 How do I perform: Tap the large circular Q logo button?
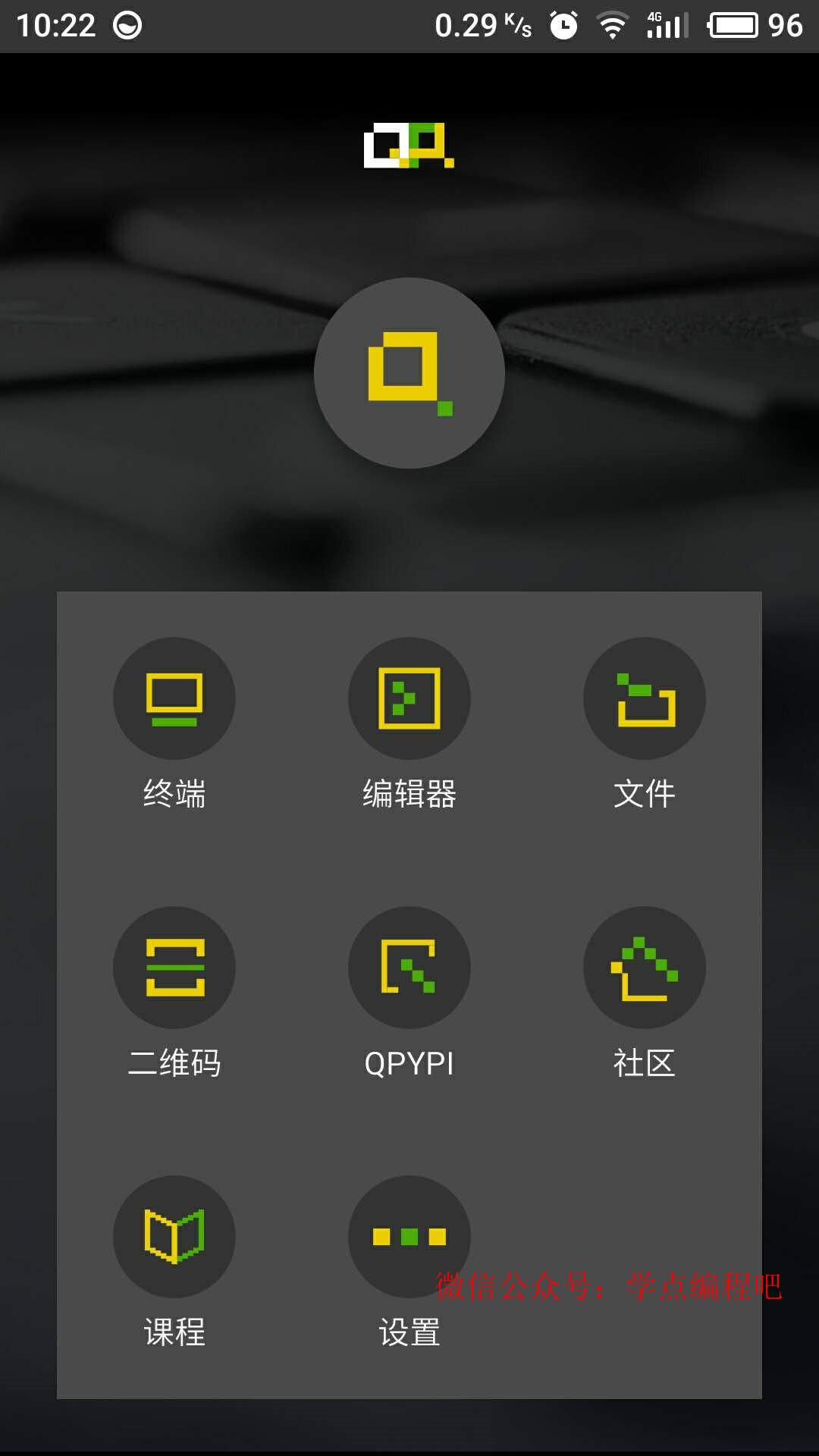coord(409,372)
